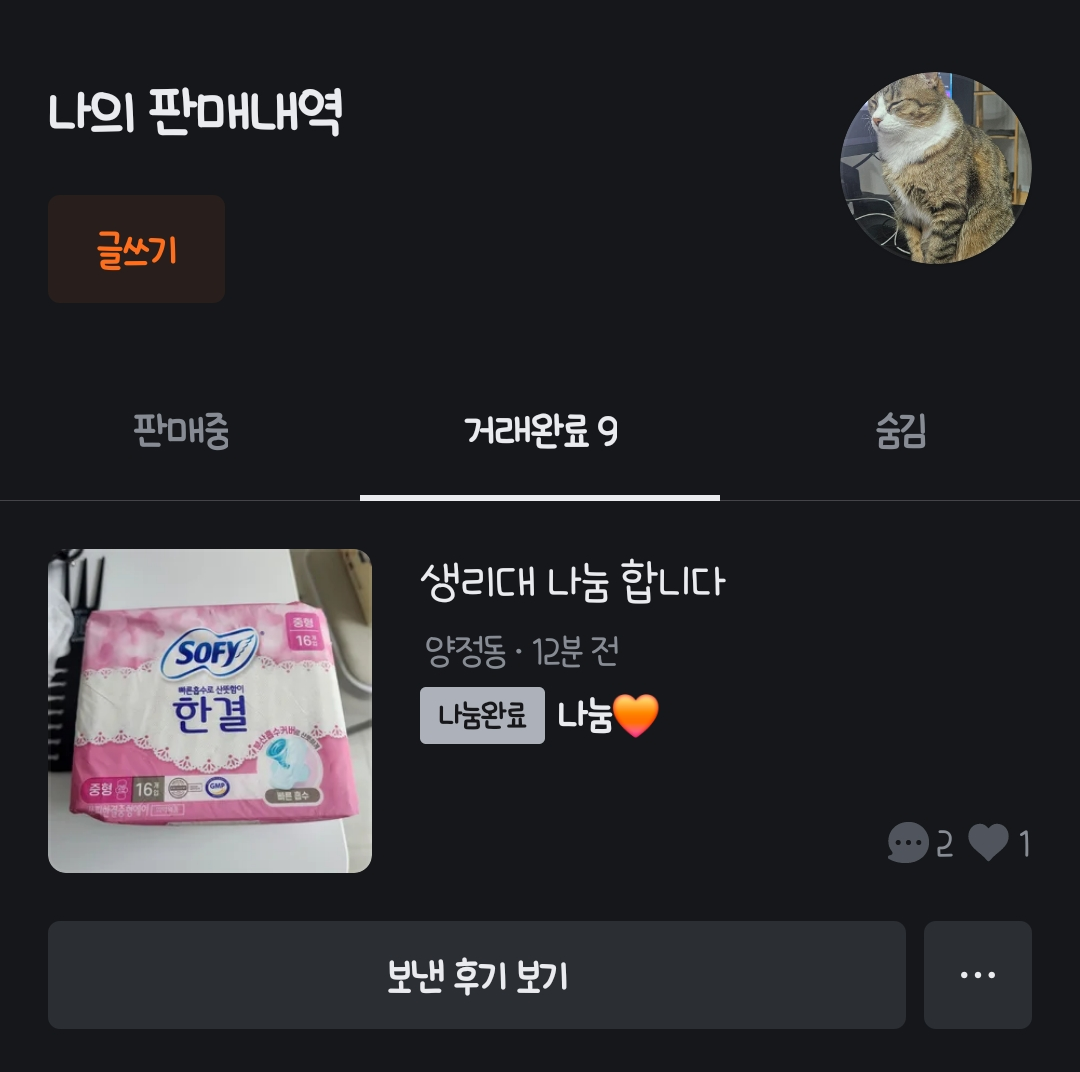The height and width of the screenshot is (1072, 1080).
Task: View sent review via 보낸 후기 보기
Action: point(476,975)
